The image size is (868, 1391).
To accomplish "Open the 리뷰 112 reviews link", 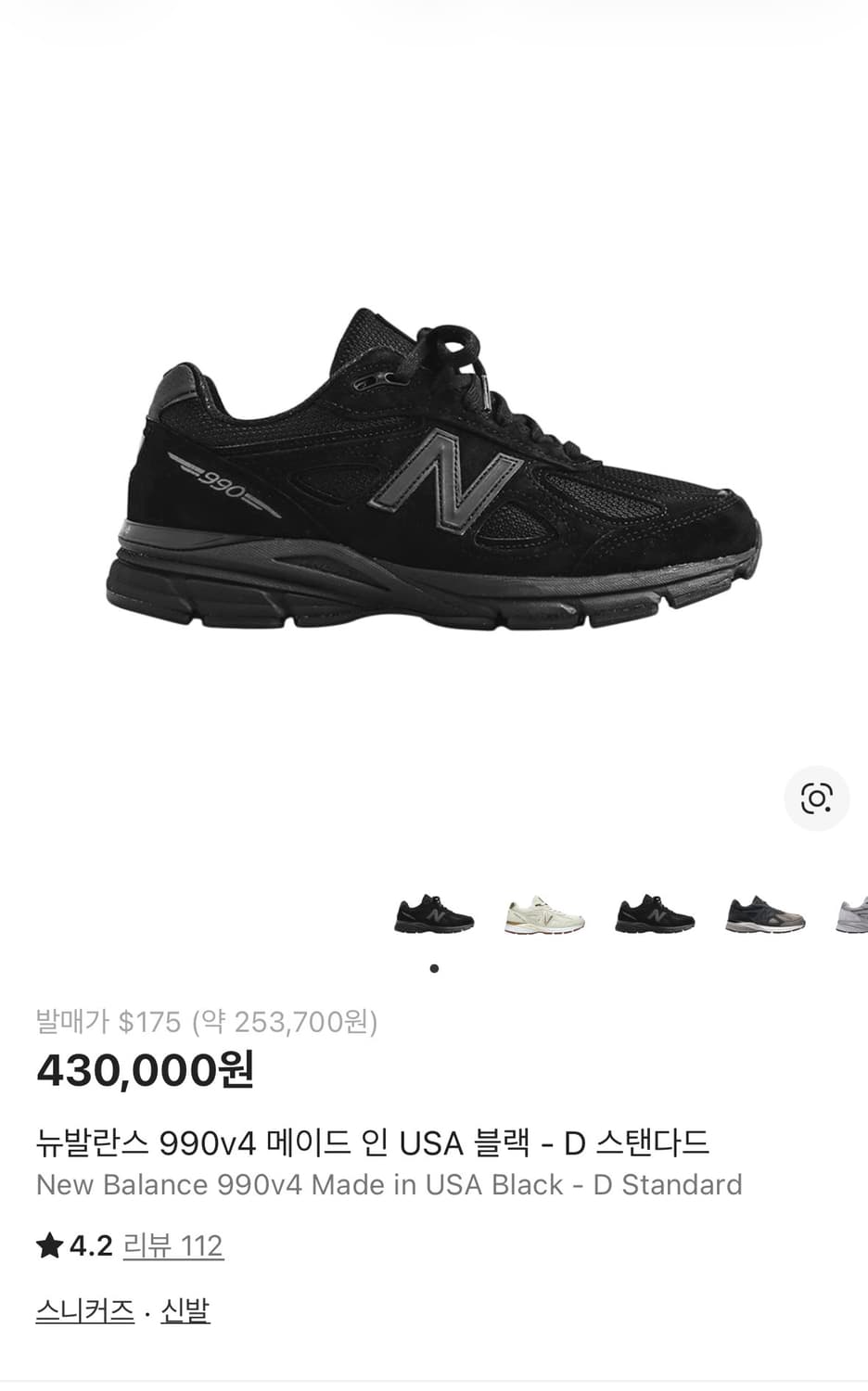I will pyautogui.click(x=173, y=1245).
